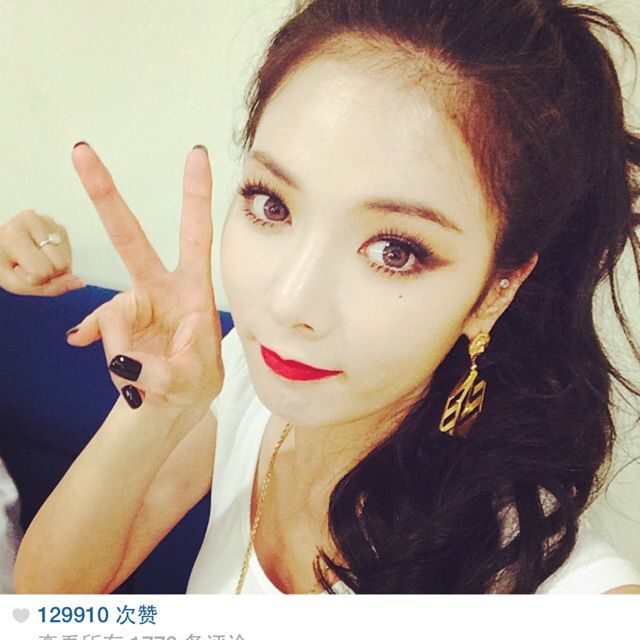Screen dimensions: 640x640
Task: Tap the selfie photo of the post
Action: tap(320, 297)
